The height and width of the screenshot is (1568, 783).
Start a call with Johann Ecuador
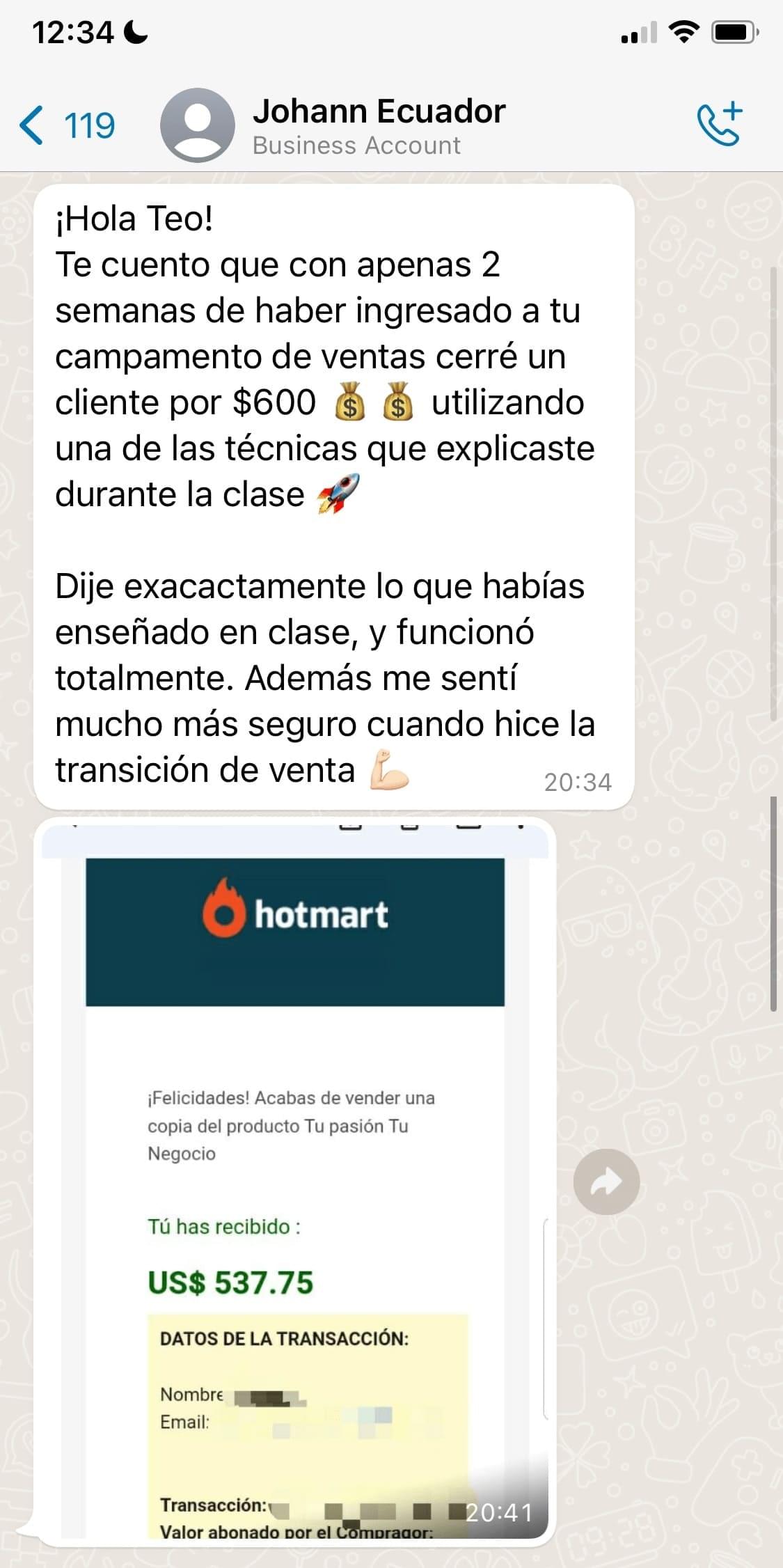coord(720,125)
